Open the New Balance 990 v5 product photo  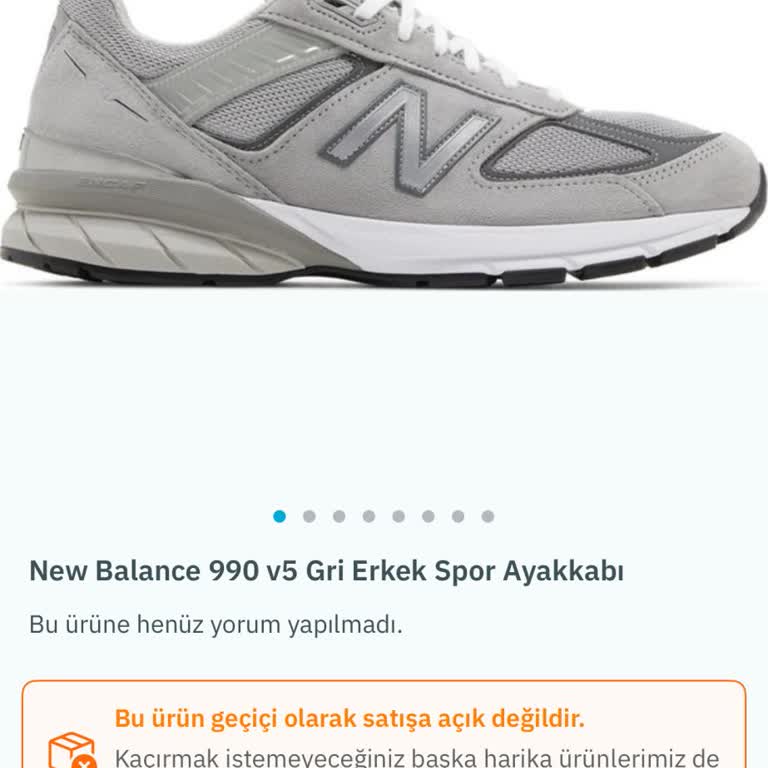[384, 150]
